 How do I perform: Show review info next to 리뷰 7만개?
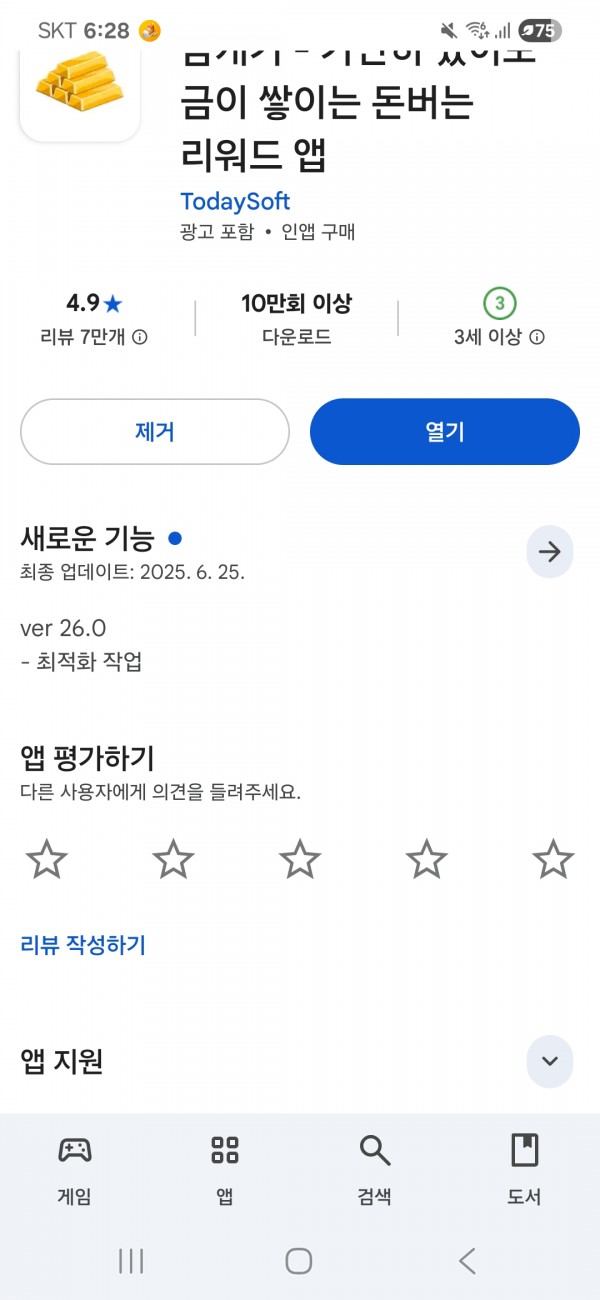click(140, 338)
